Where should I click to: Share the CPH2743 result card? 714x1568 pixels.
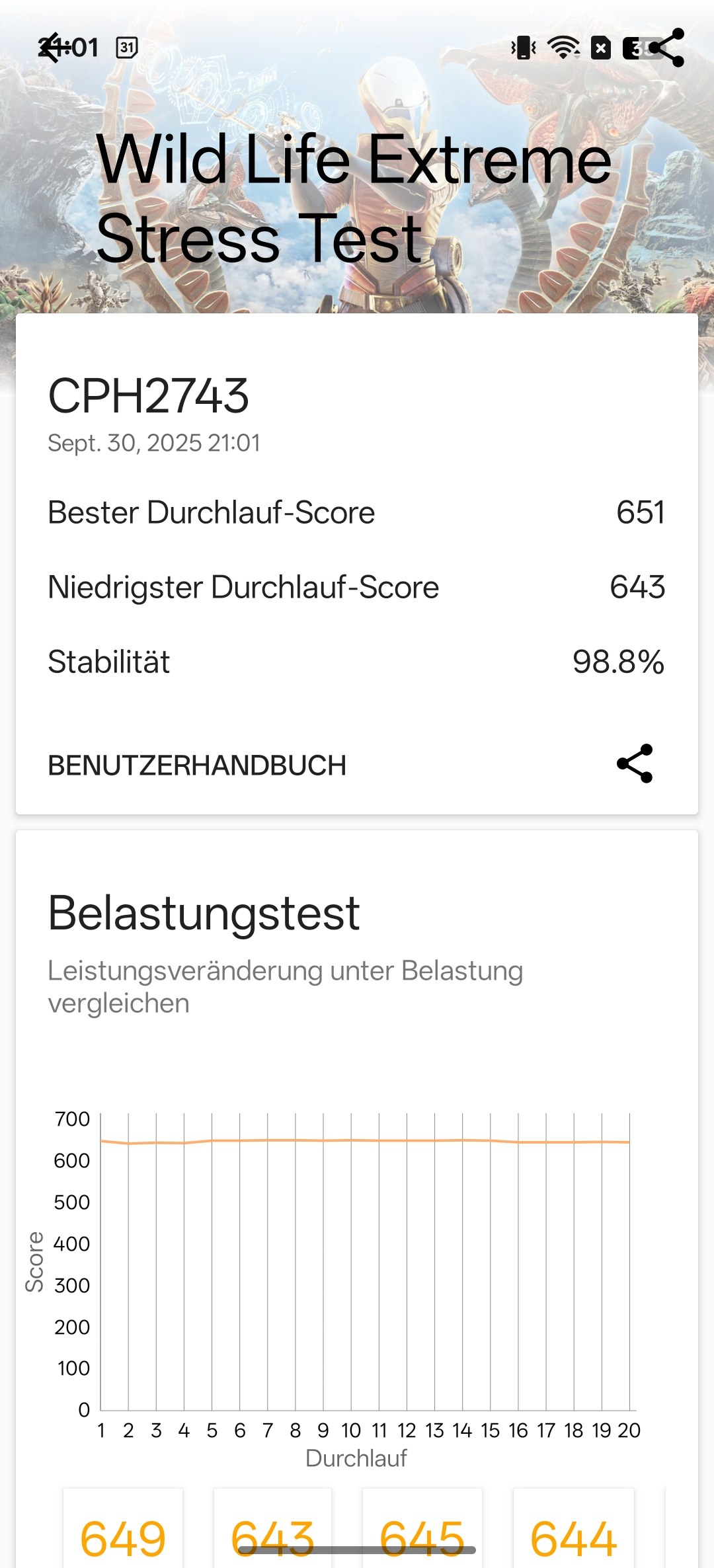click(x=635, y=764)
